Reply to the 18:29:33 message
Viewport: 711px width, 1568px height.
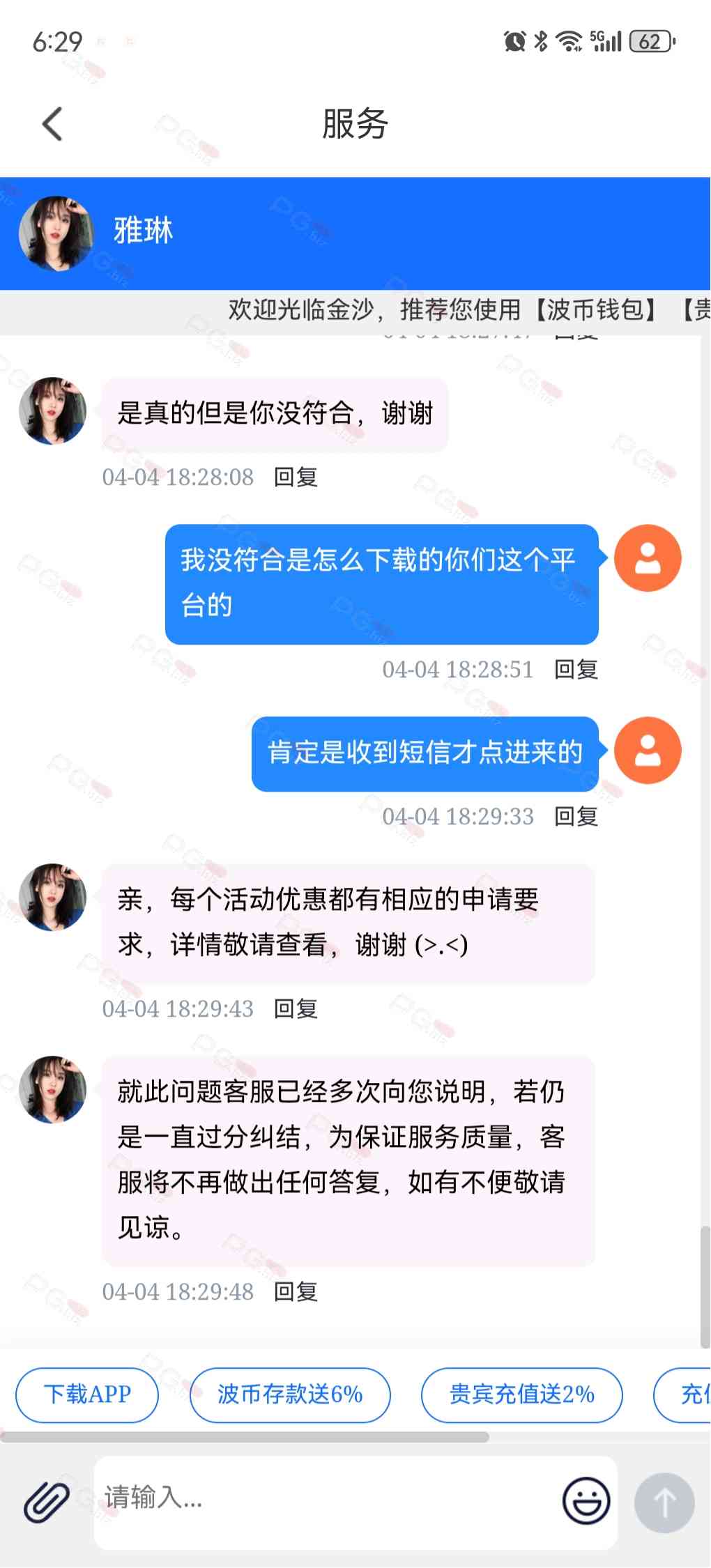[576, 816]
